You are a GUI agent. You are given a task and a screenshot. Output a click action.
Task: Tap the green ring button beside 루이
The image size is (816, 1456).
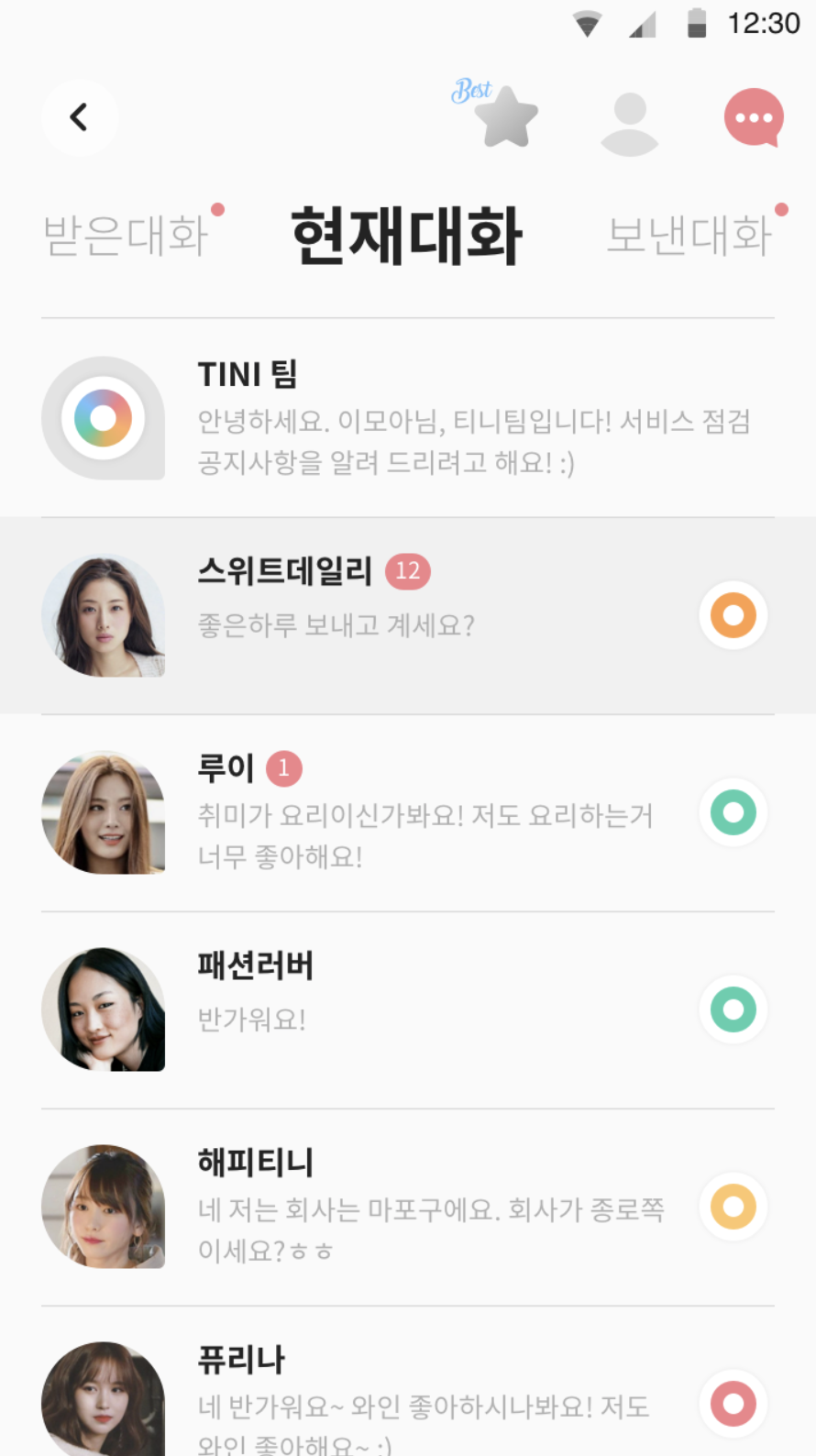click(733, 812)
